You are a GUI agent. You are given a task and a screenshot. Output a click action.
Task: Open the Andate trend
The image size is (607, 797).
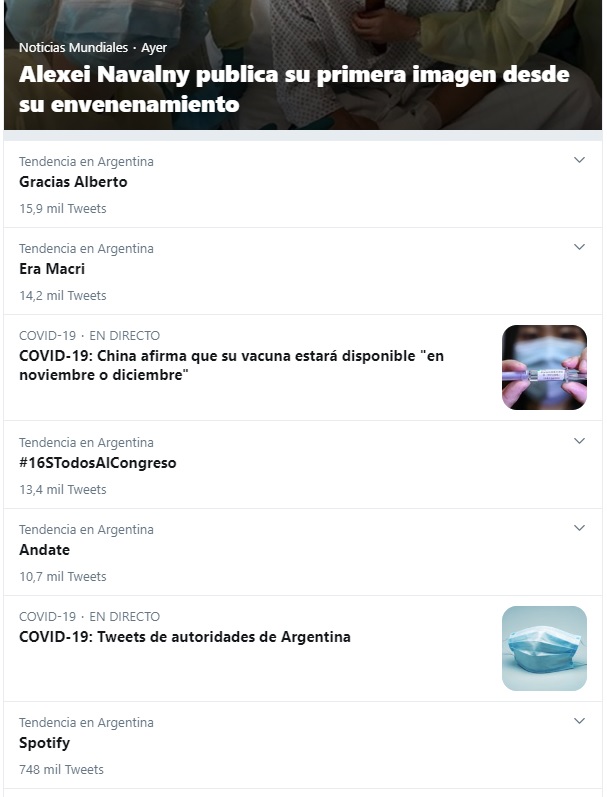click(x=45, y=550)
